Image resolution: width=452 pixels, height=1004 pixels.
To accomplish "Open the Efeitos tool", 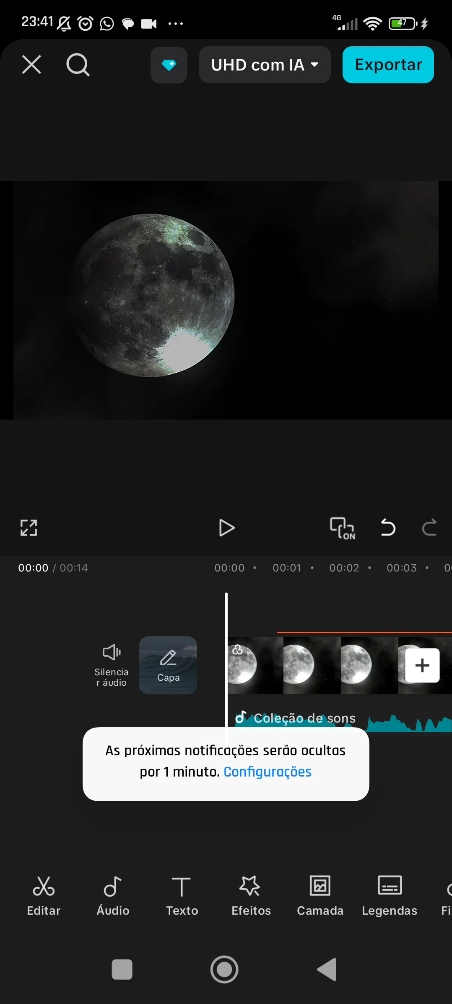I will [x=250, y=896].
